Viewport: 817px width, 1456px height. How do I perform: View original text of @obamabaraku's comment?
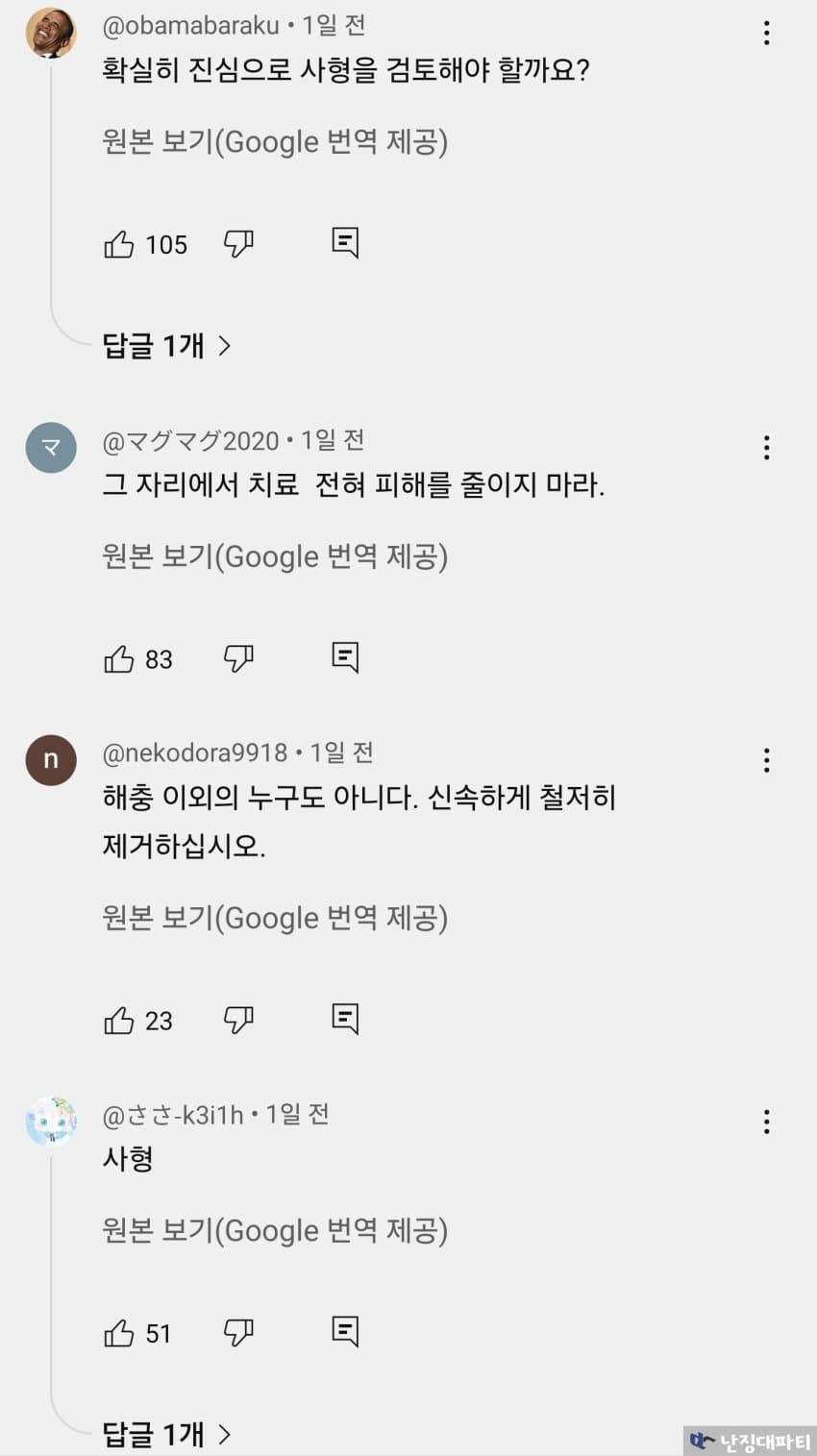(275, 142)
